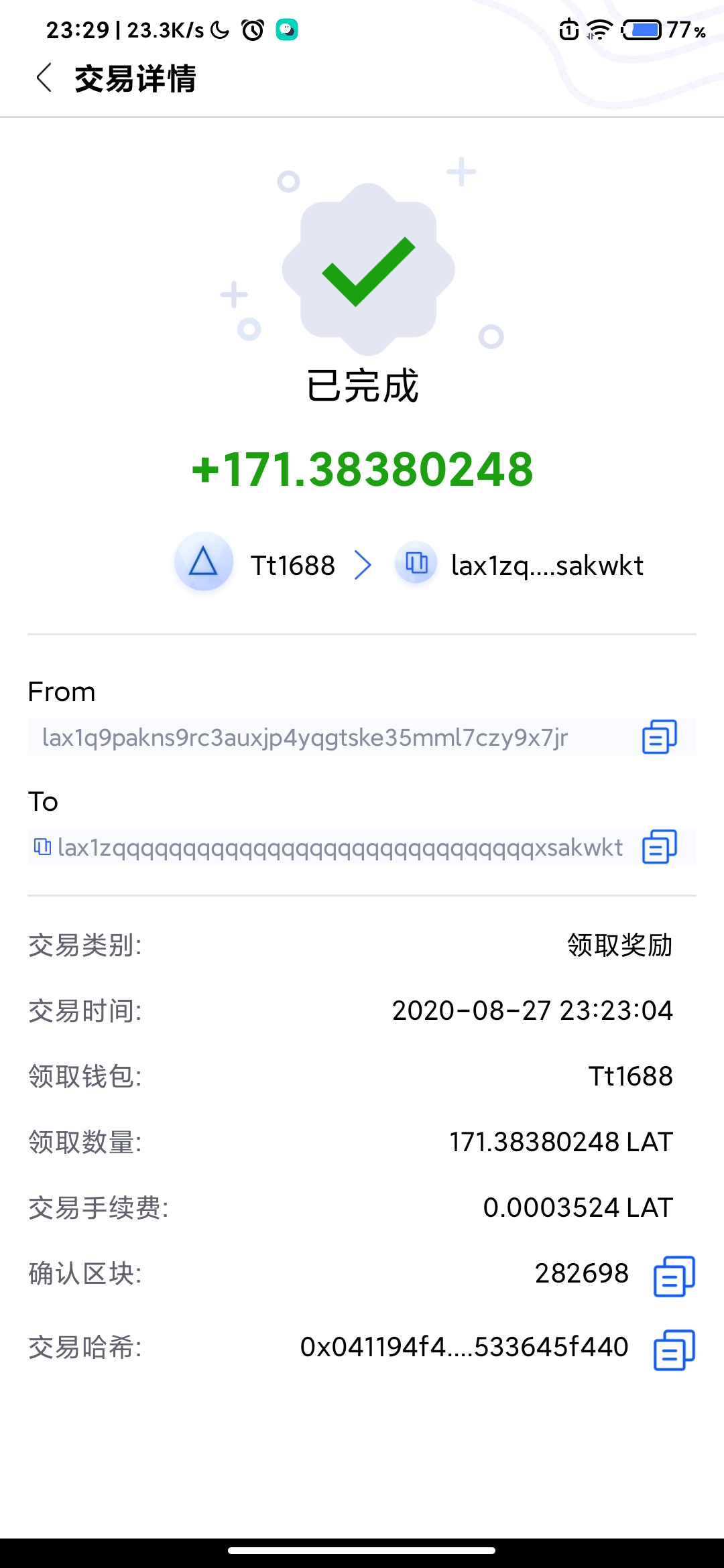Copy the To address ending in sakwkt
This screenshot has height=1568, width=724.
(660, 847)
